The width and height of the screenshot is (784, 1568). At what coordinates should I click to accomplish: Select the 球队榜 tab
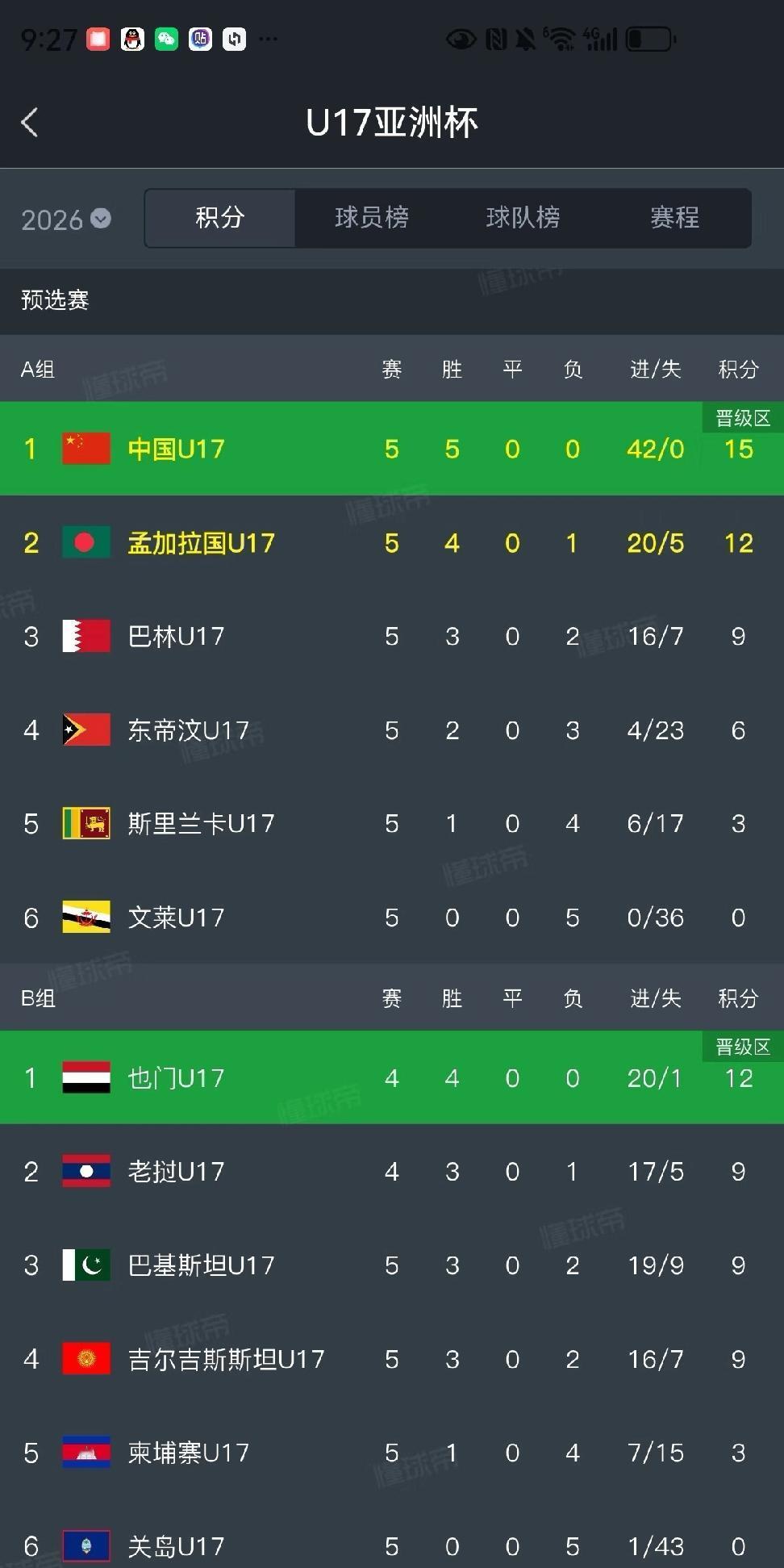[523, 219]
